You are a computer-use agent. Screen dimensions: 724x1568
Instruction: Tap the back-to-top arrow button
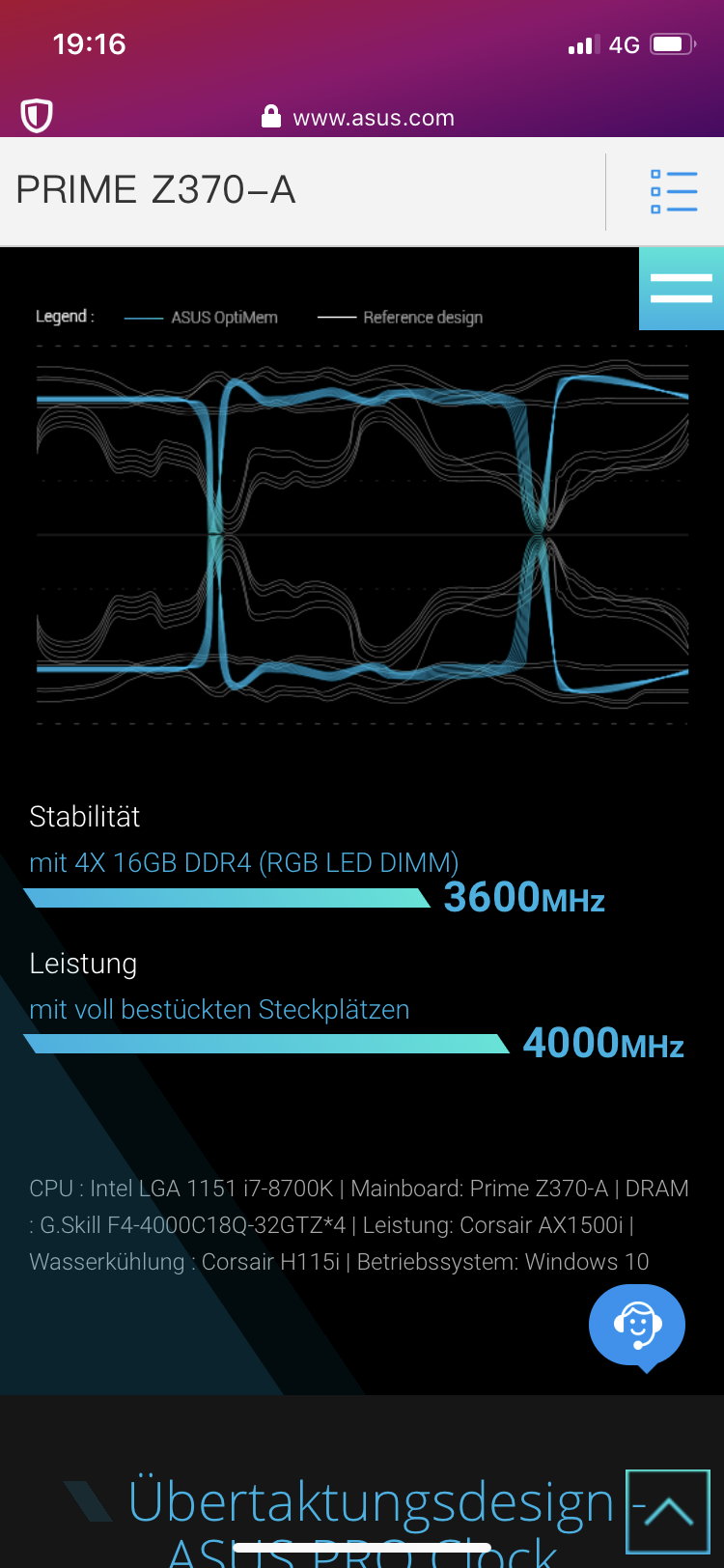[x=668, y=1511]
